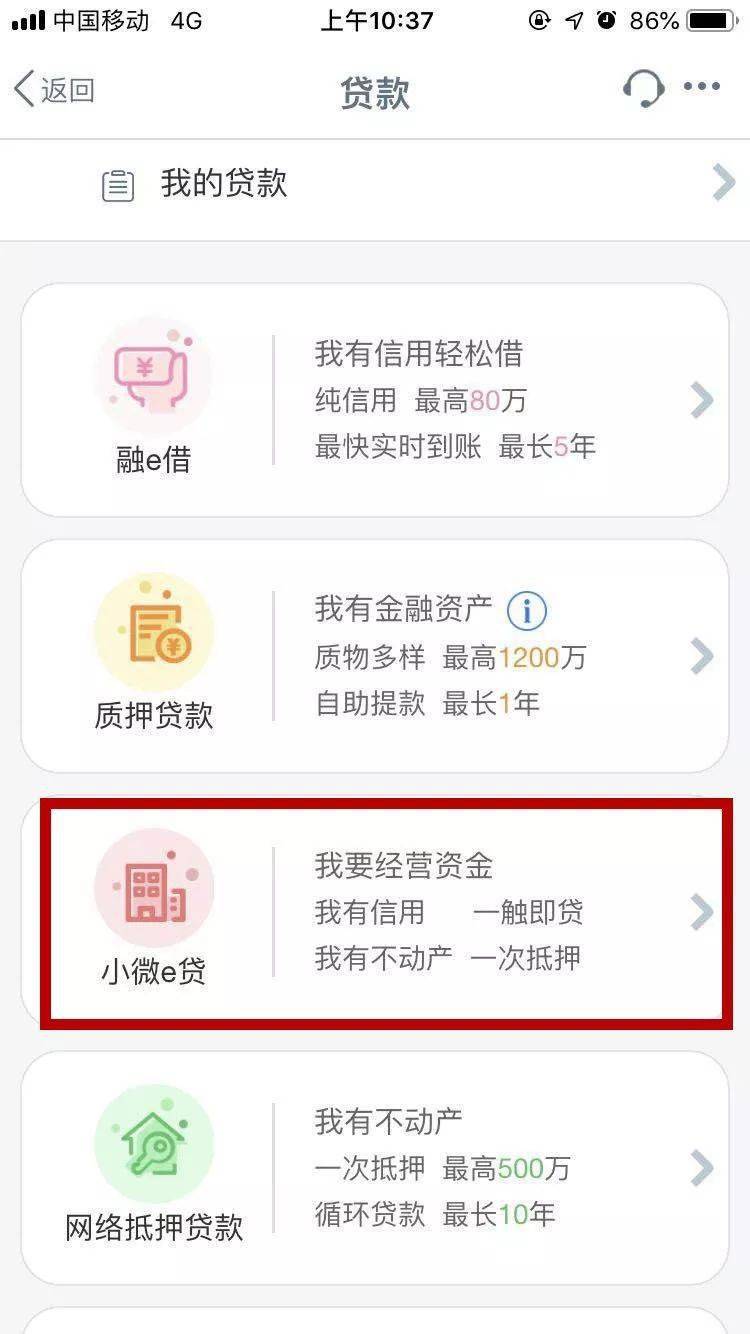Image resolution: width=750 pixels, height=1334 pixels.
Task: Click the document icon beside 我的贷款
Action: tap(119, 184)
